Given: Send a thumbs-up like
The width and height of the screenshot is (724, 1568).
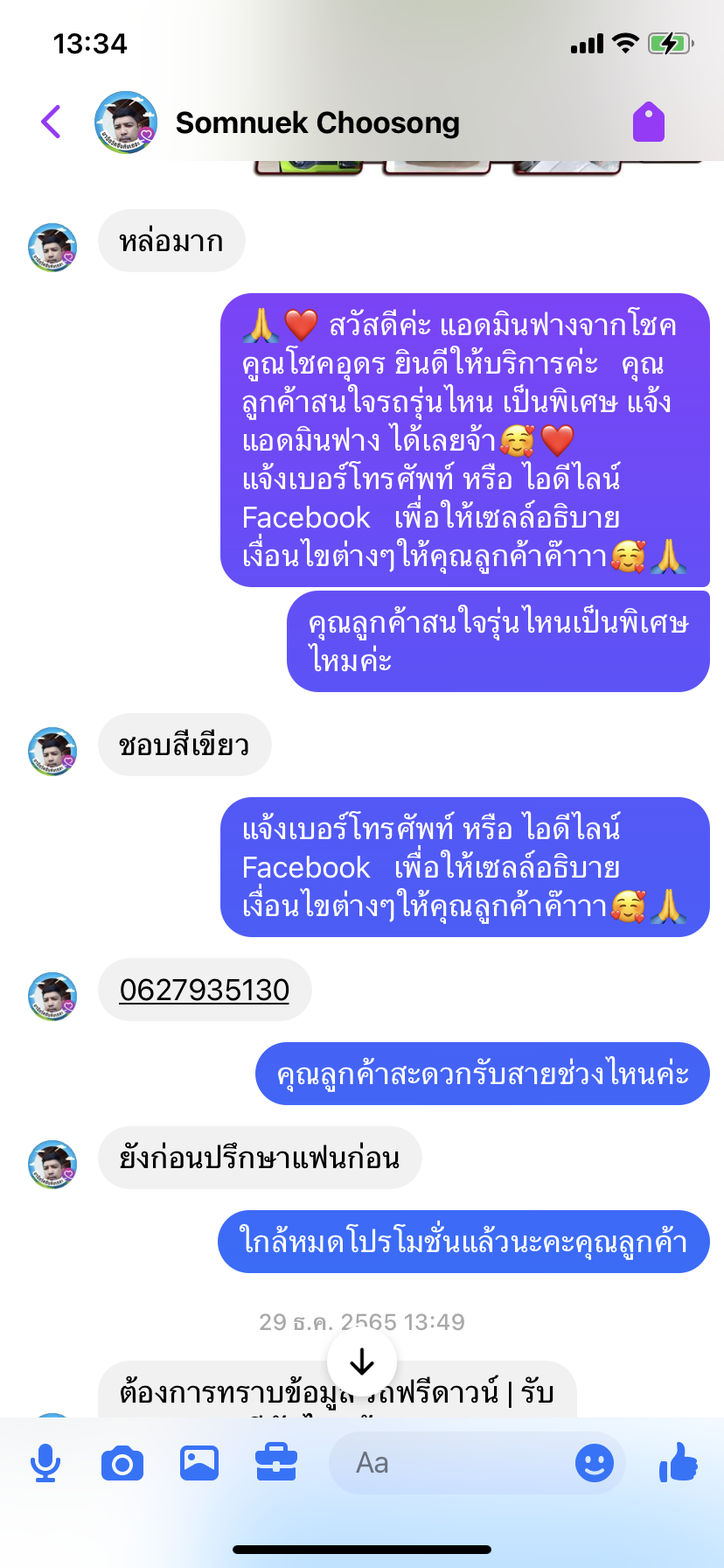Looking at the screenshot, I should click(679, 1461).
